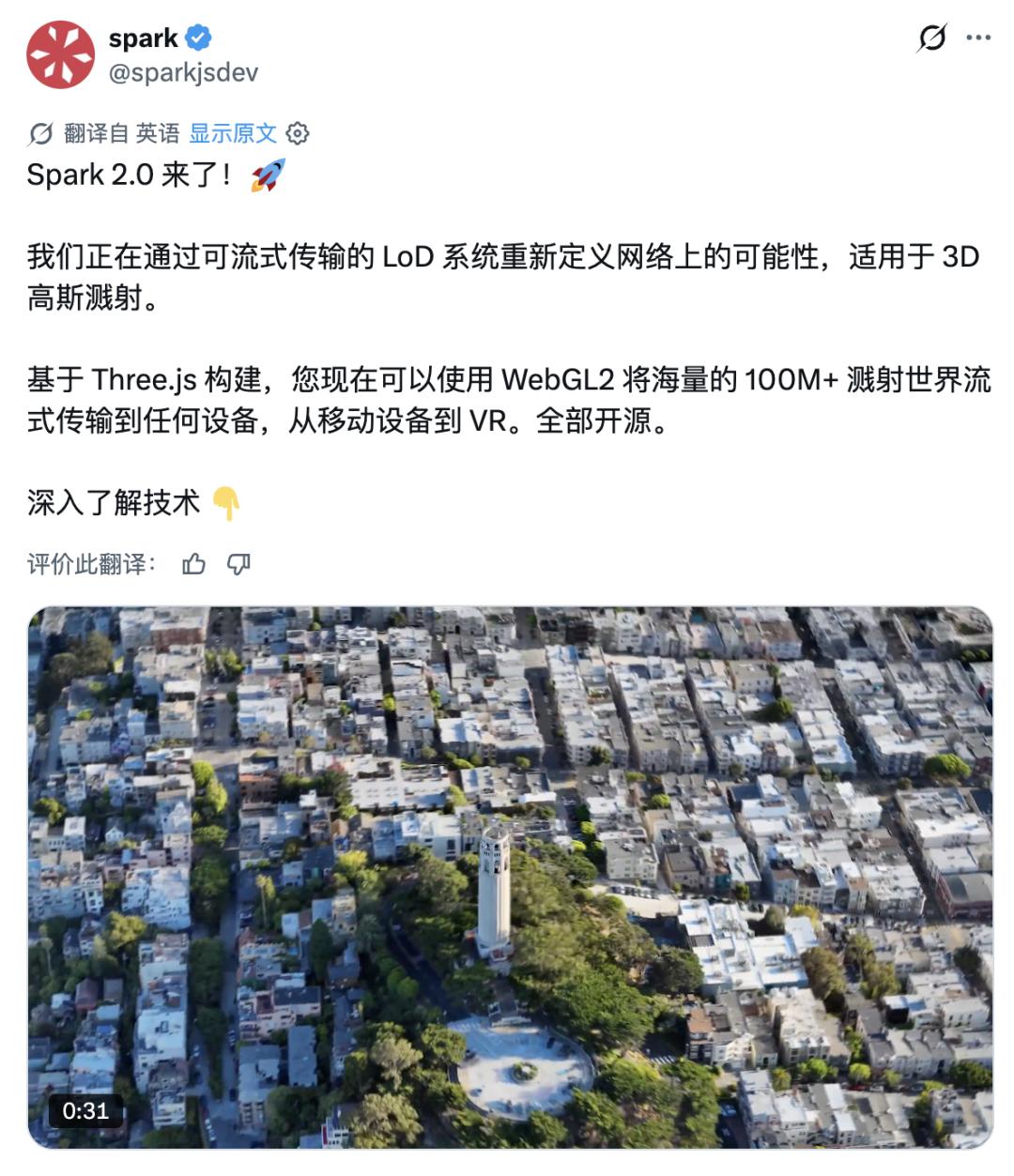This screenshot has width=1014, height=1176.
Task: Tap the Grok icon in the post header
Action: point(931,38)
